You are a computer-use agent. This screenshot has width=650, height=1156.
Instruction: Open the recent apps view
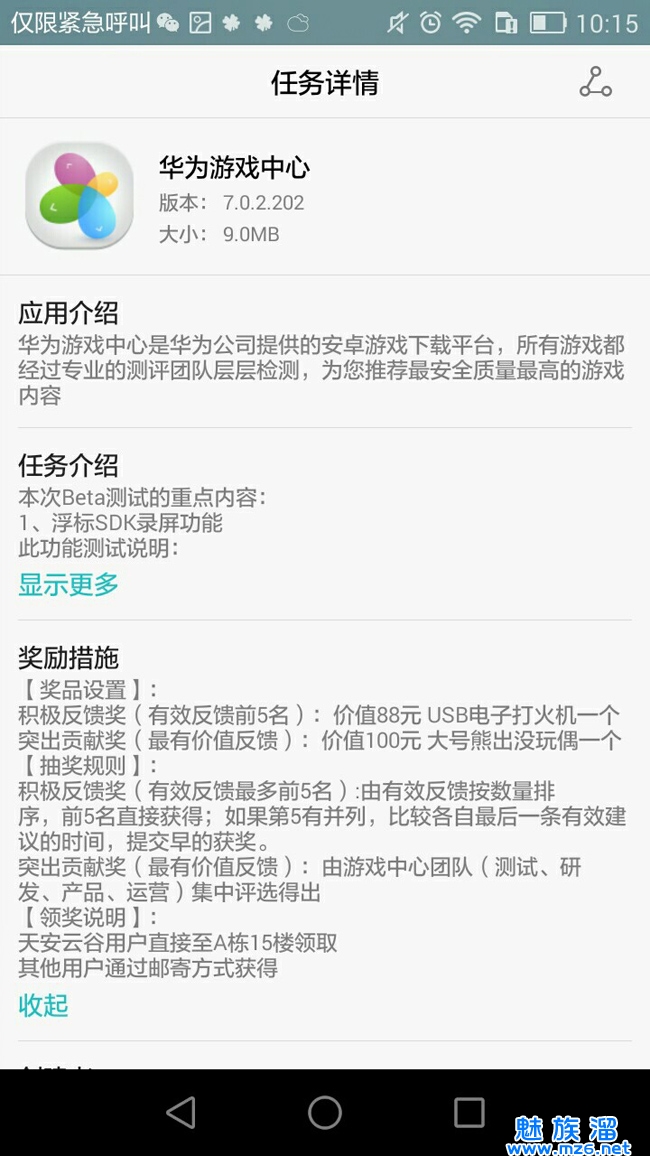[469, 1112]
